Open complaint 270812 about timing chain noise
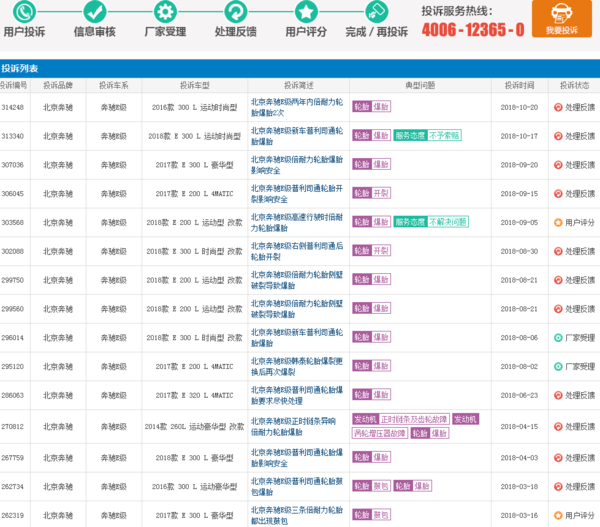 [x=293, y=426]
